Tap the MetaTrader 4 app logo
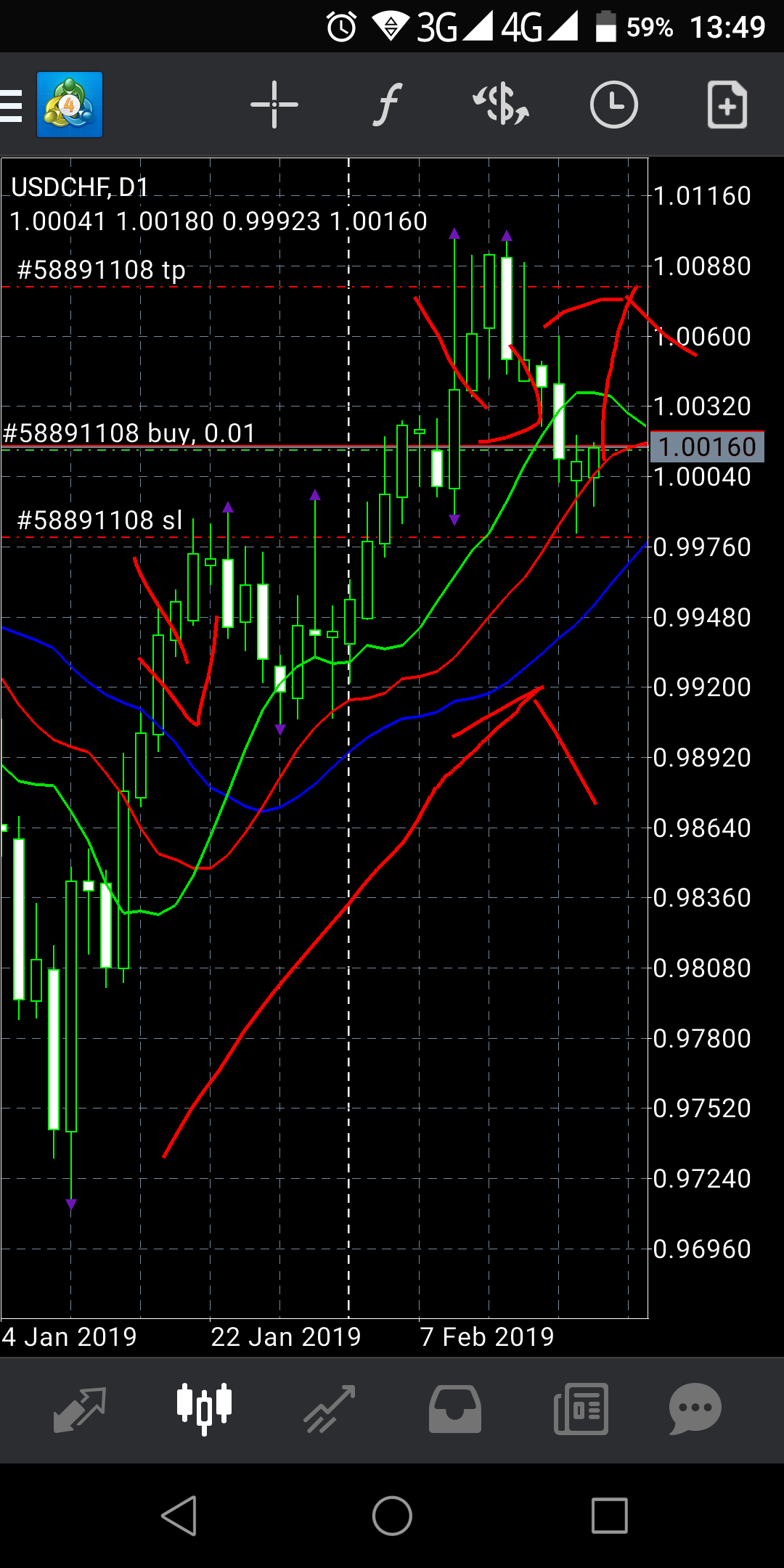This screenshot has height=1568, width=784. click(70, 105)
